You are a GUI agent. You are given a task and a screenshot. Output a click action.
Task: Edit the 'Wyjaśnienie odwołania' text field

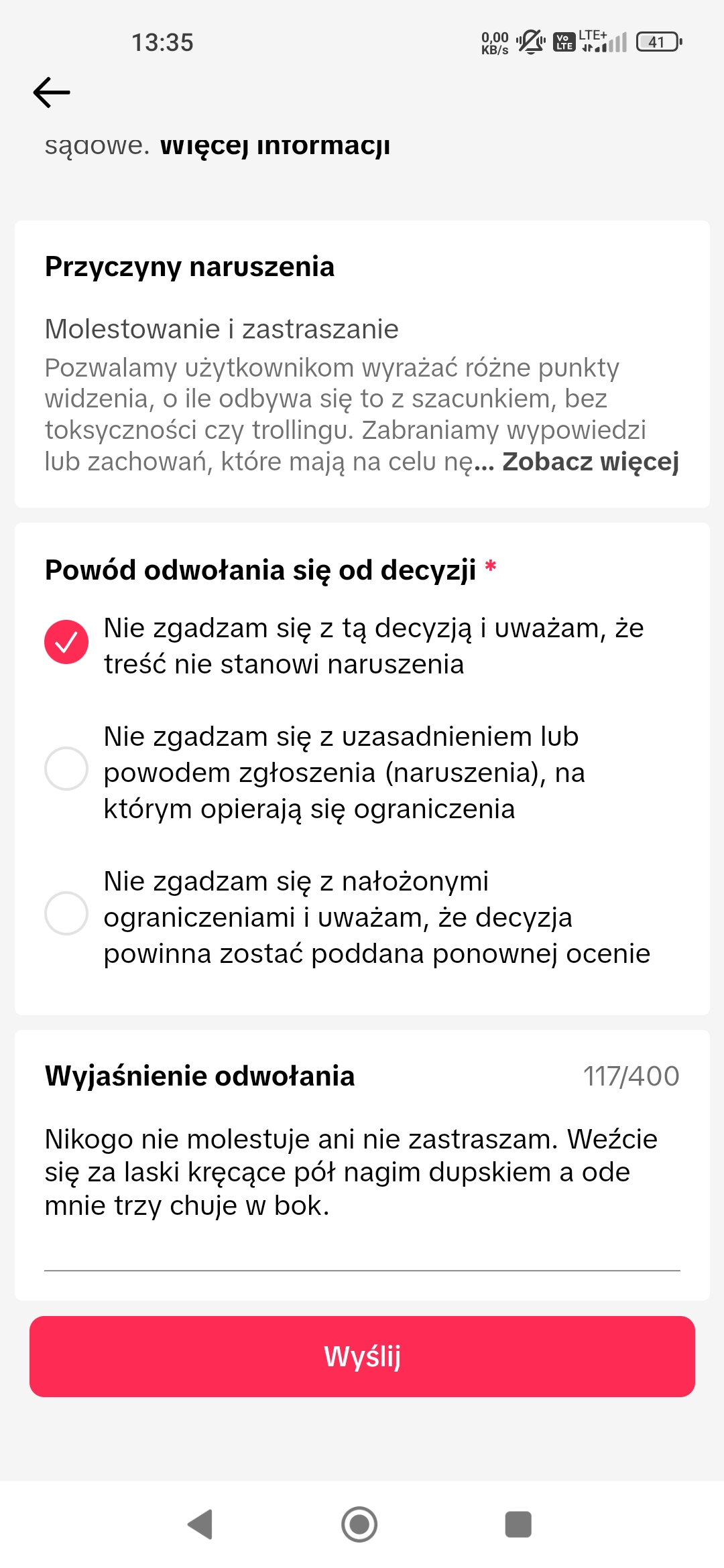click(362, 1173)
